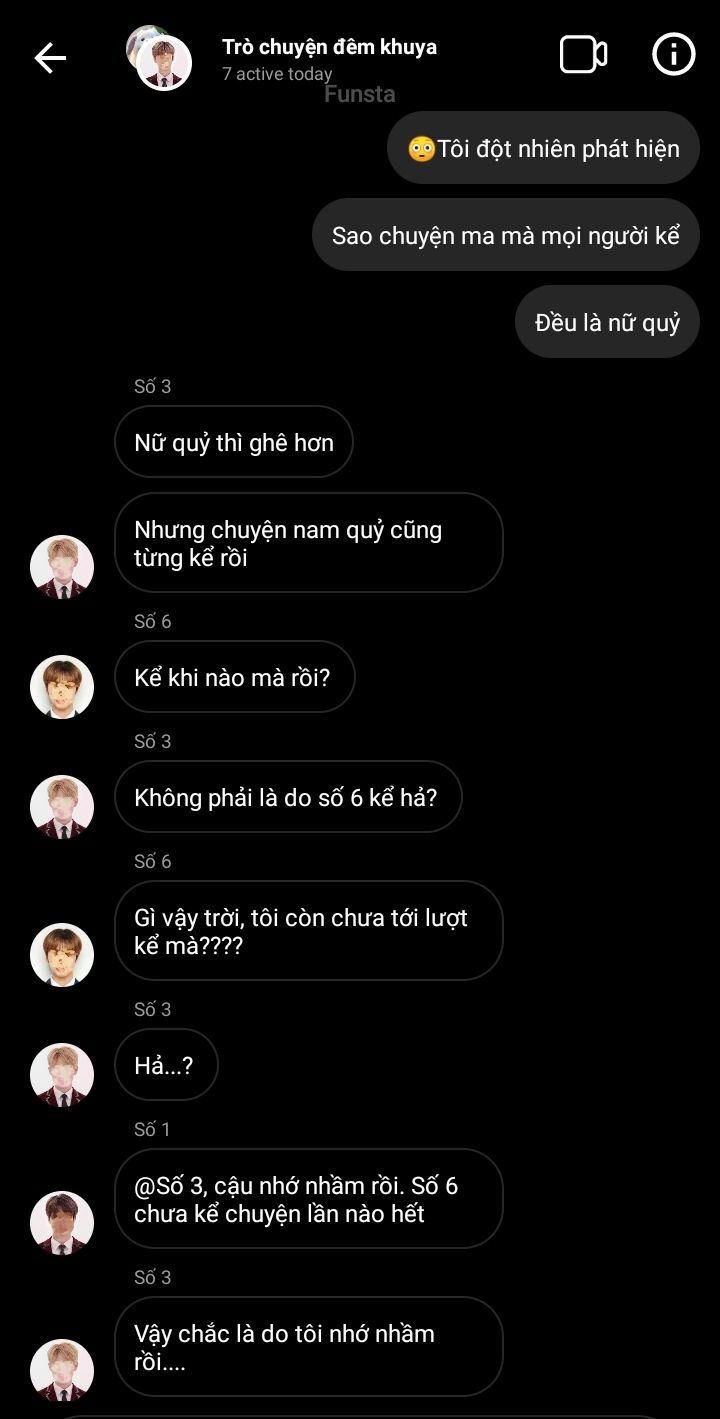
Task: Start a video call with the group
Action: 583,55
